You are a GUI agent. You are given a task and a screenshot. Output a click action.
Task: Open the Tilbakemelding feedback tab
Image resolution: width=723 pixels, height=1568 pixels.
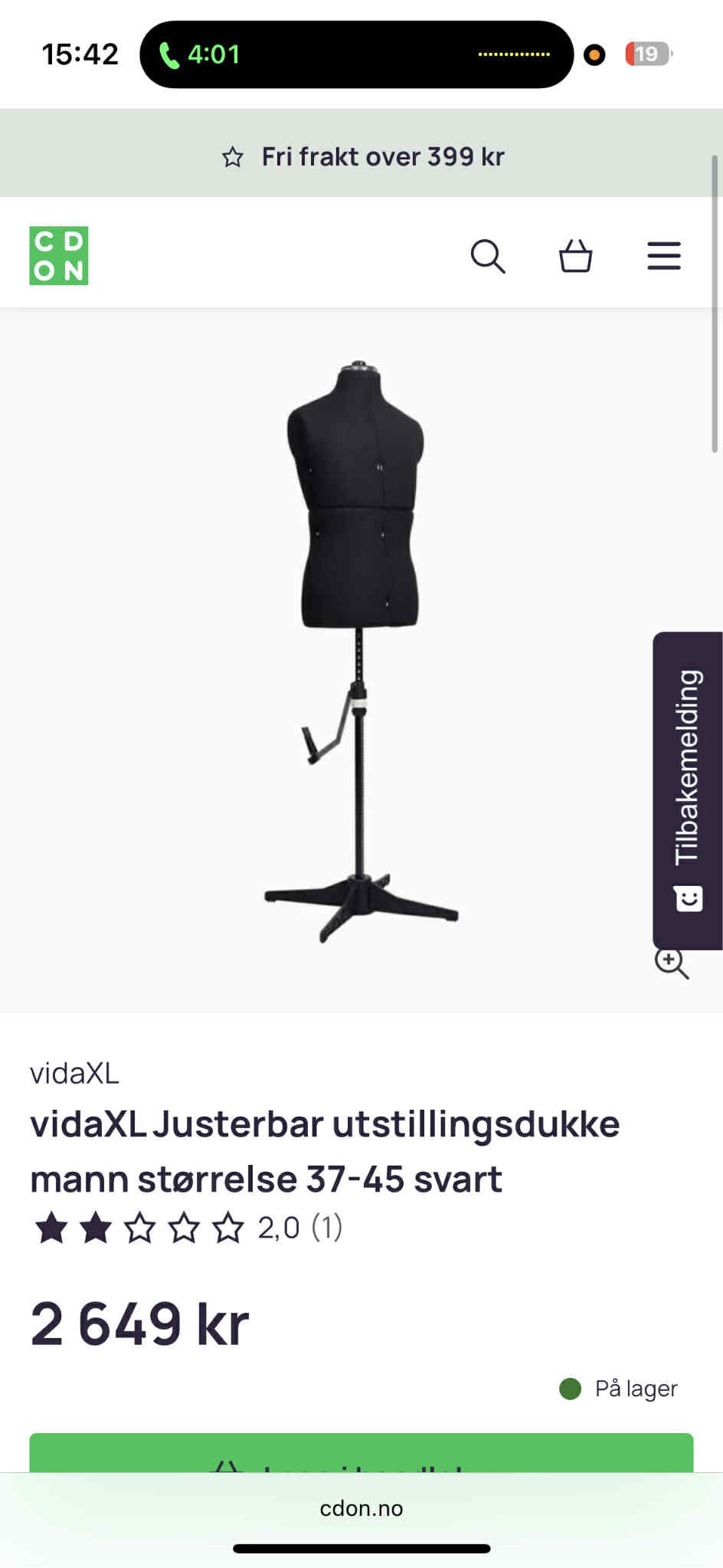pos(687,789)
